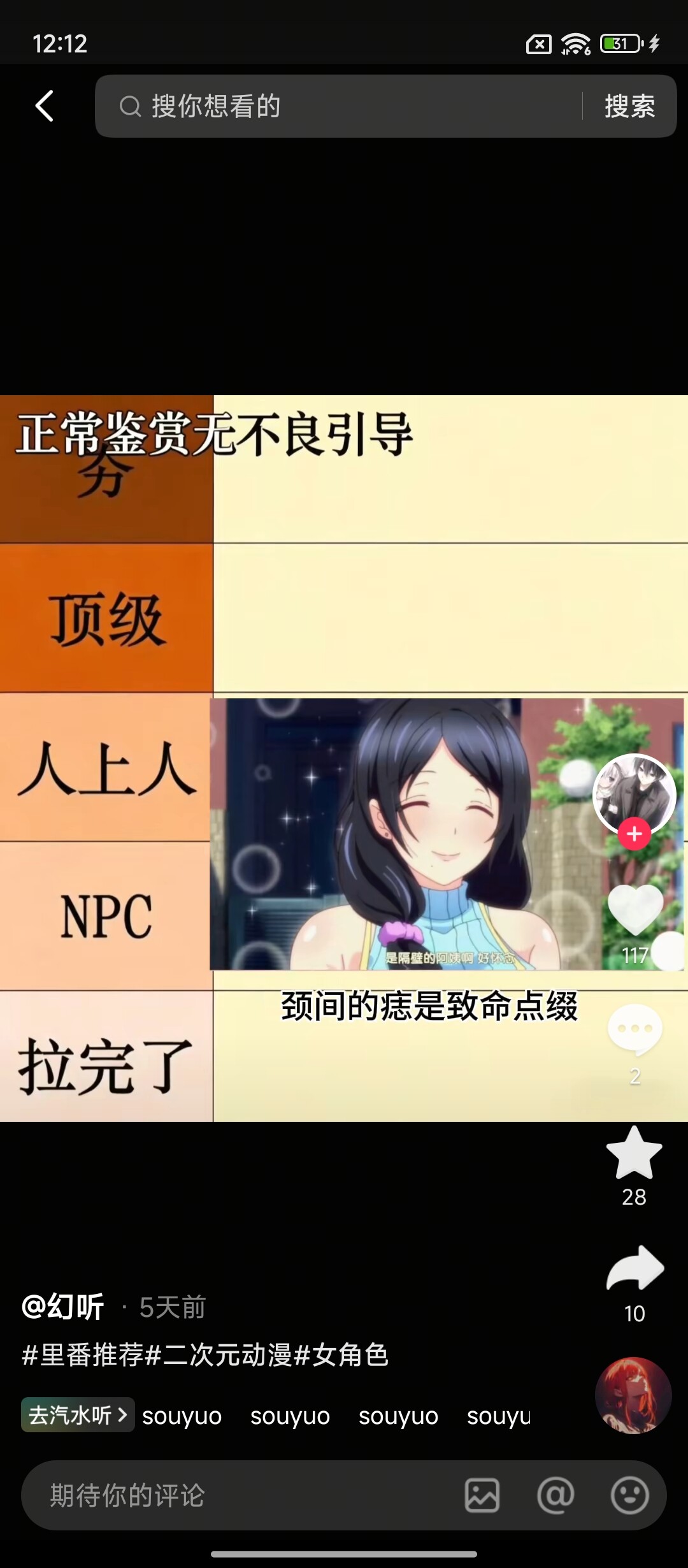688x1568 pixels.
Task: Focus the 期待你的评论 comment box
Action: point(242,1495)
